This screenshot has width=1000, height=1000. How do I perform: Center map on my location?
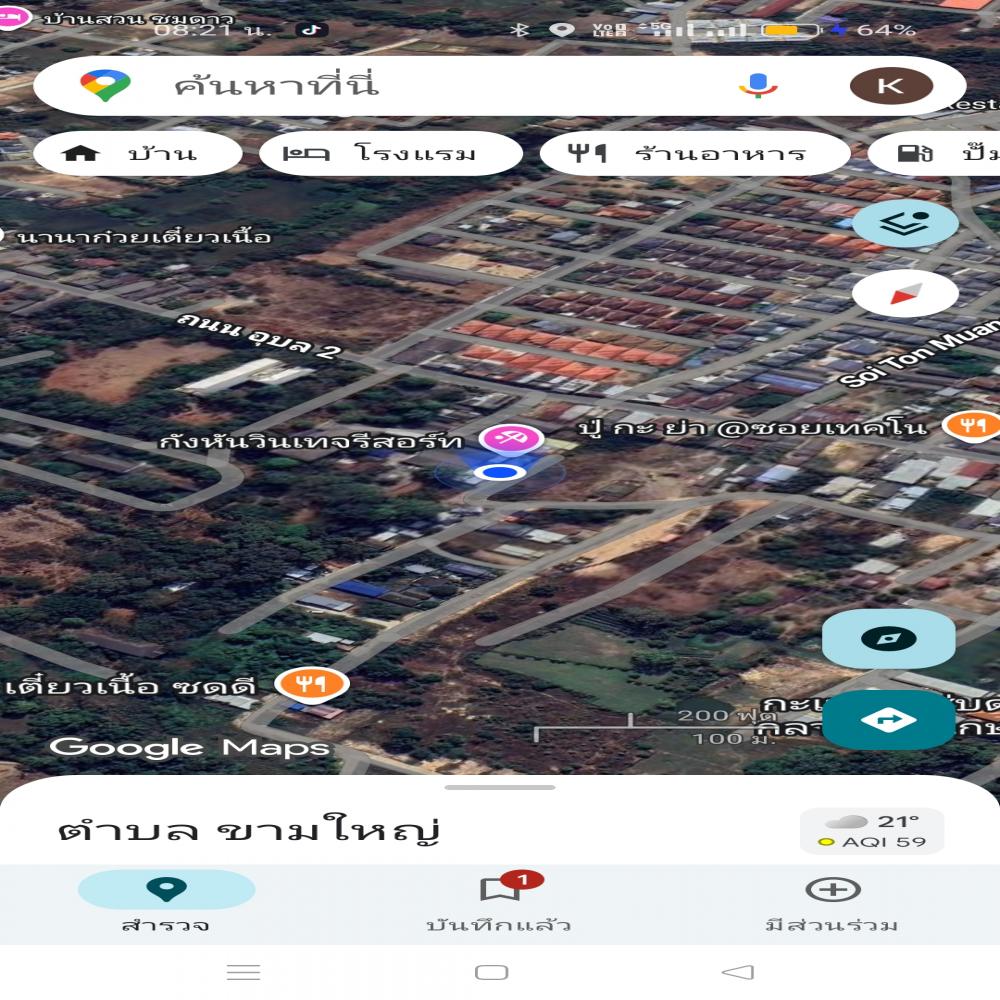888,639
